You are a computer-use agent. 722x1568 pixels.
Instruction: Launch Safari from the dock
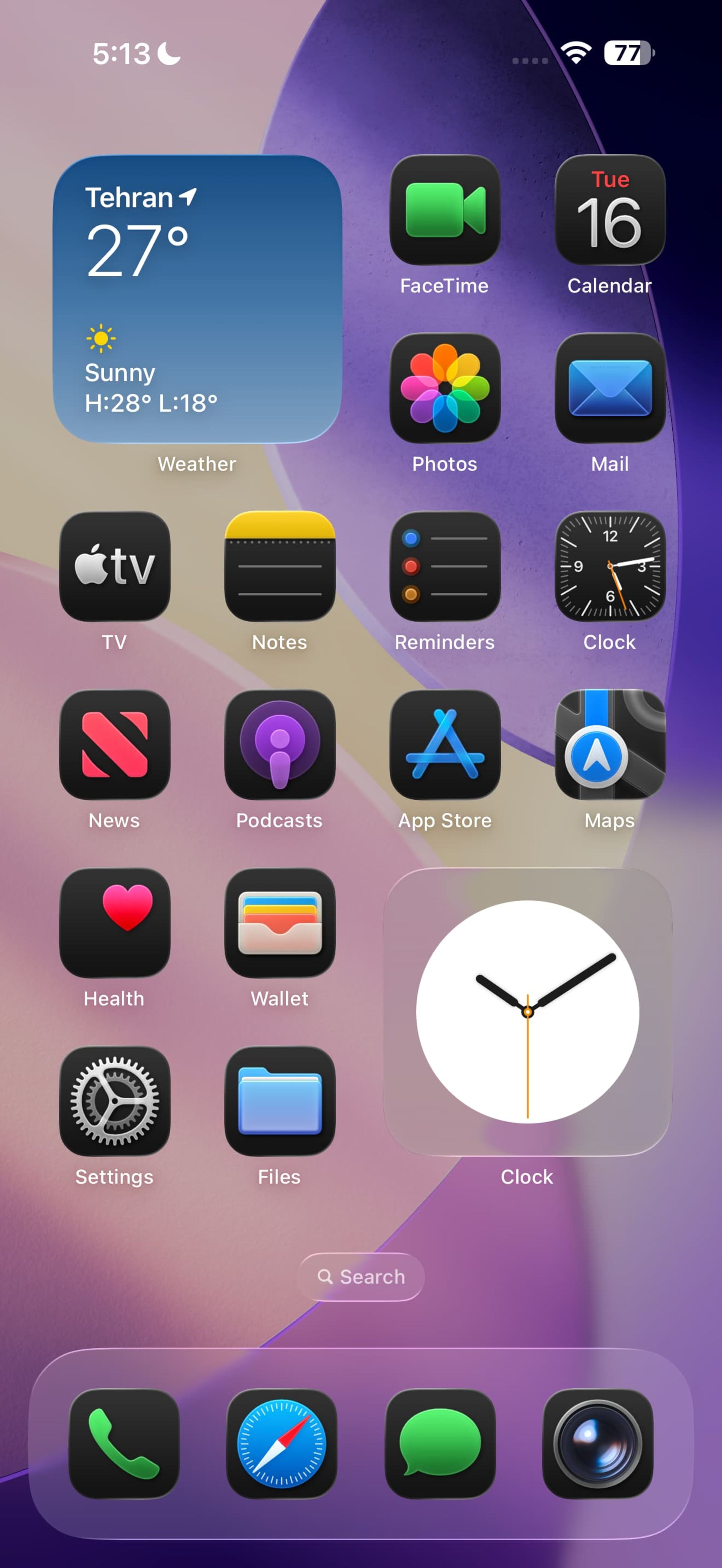pyautogui.click(x=281, y=1443)
